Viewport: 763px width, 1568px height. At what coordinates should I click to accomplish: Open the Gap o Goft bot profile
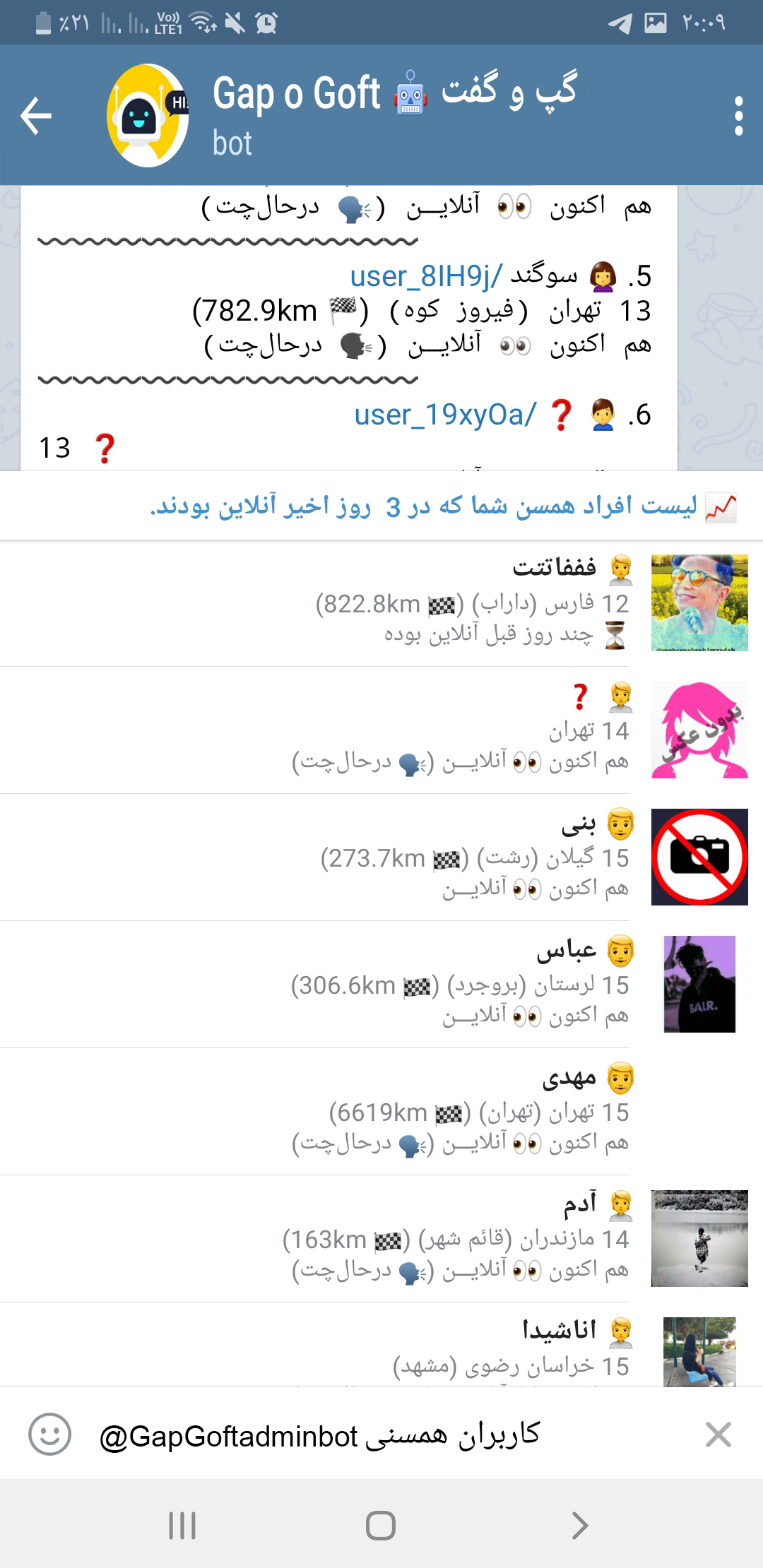(x=297, y=114)
